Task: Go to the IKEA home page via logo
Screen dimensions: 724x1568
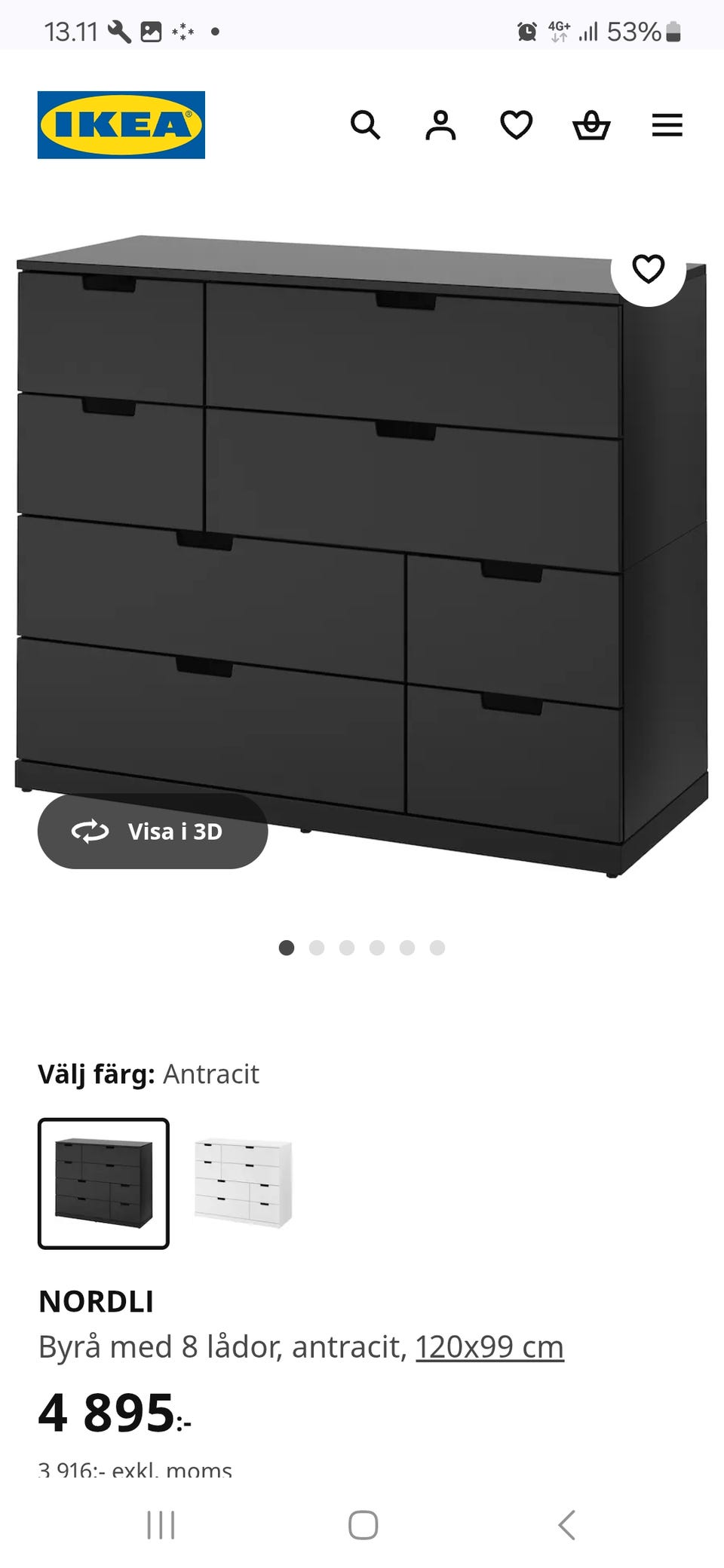Action: pos(121,125)
